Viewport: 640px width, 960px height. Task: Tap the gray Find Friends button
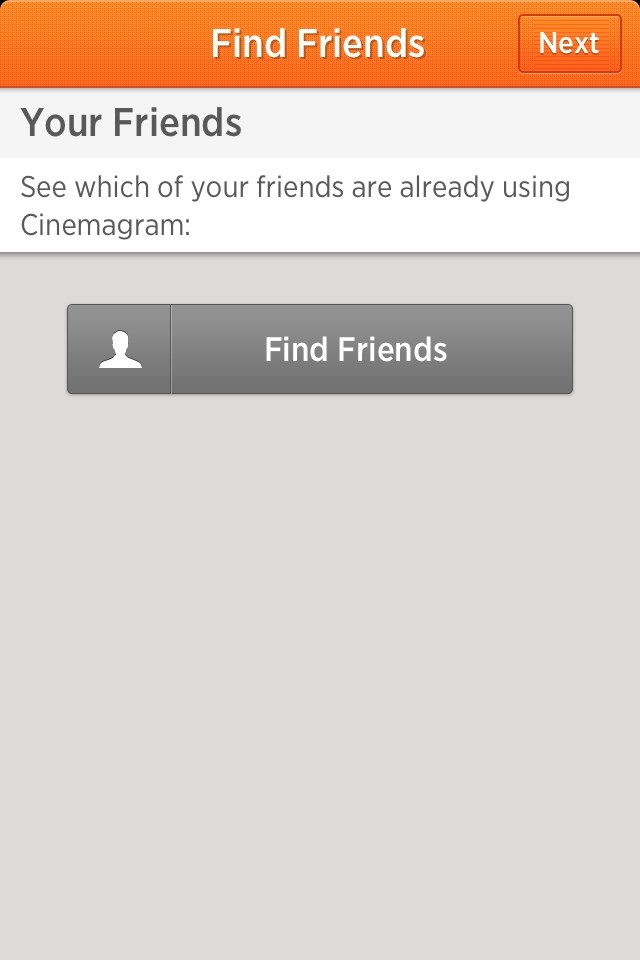point(320,349)
